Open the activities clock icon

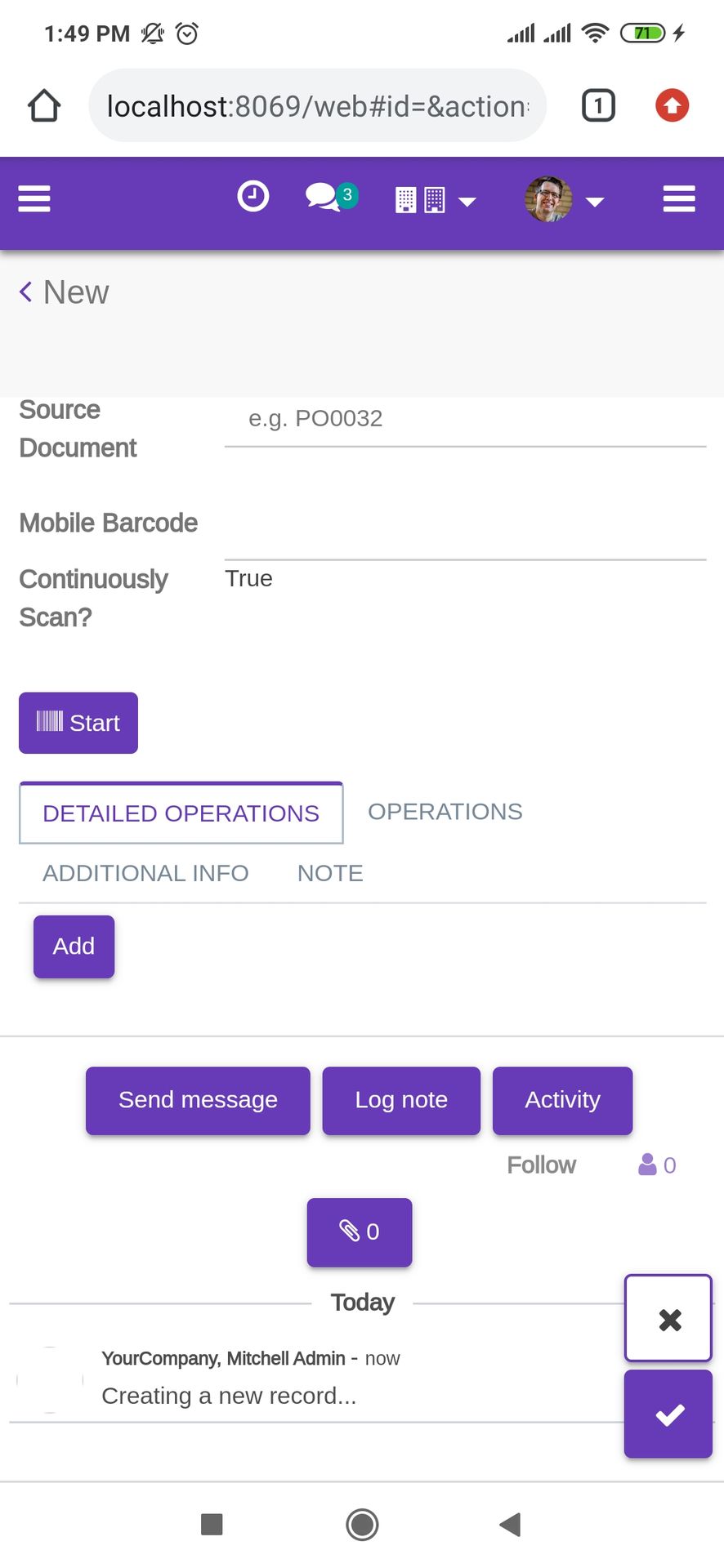[x=253, y=197]
